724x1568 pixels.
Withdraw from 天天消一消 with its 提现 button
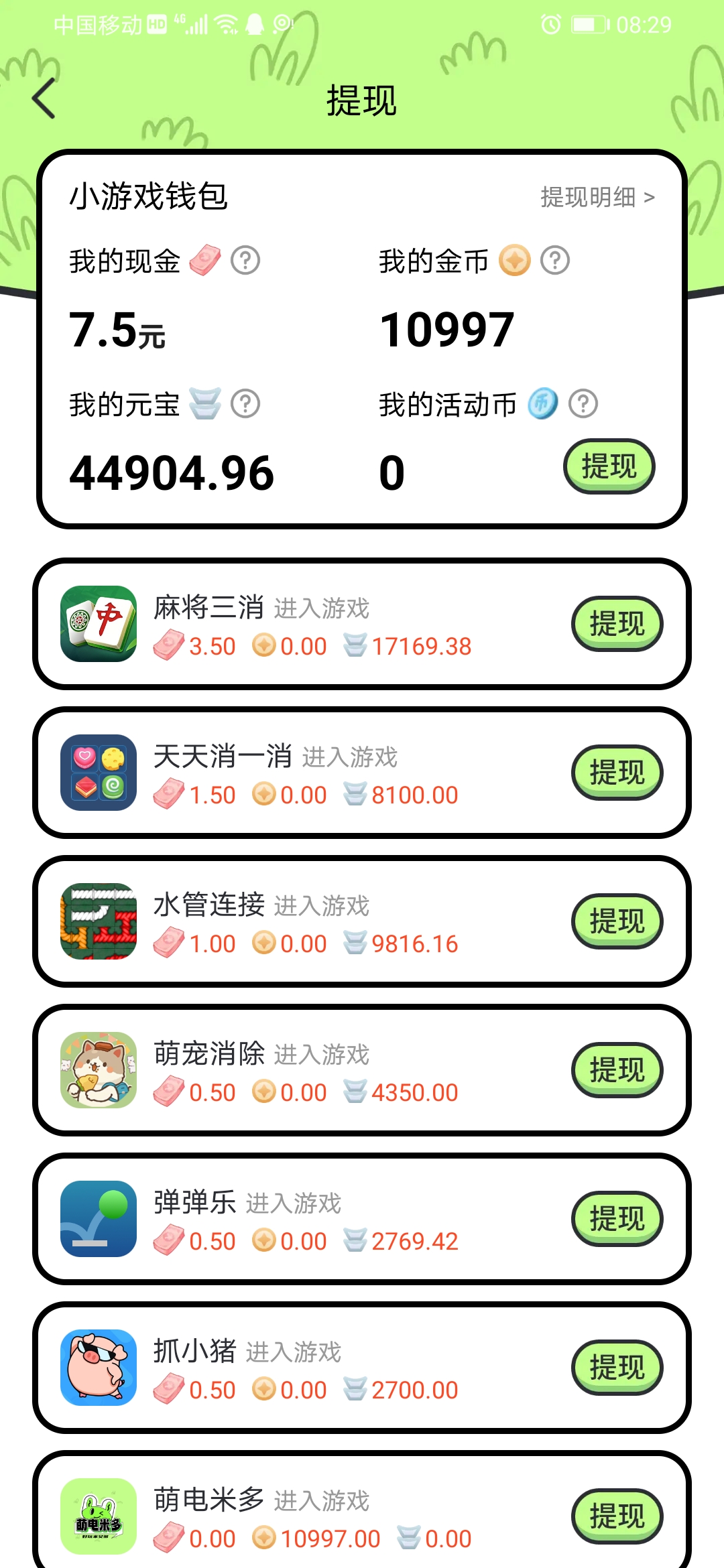(617, 773)
